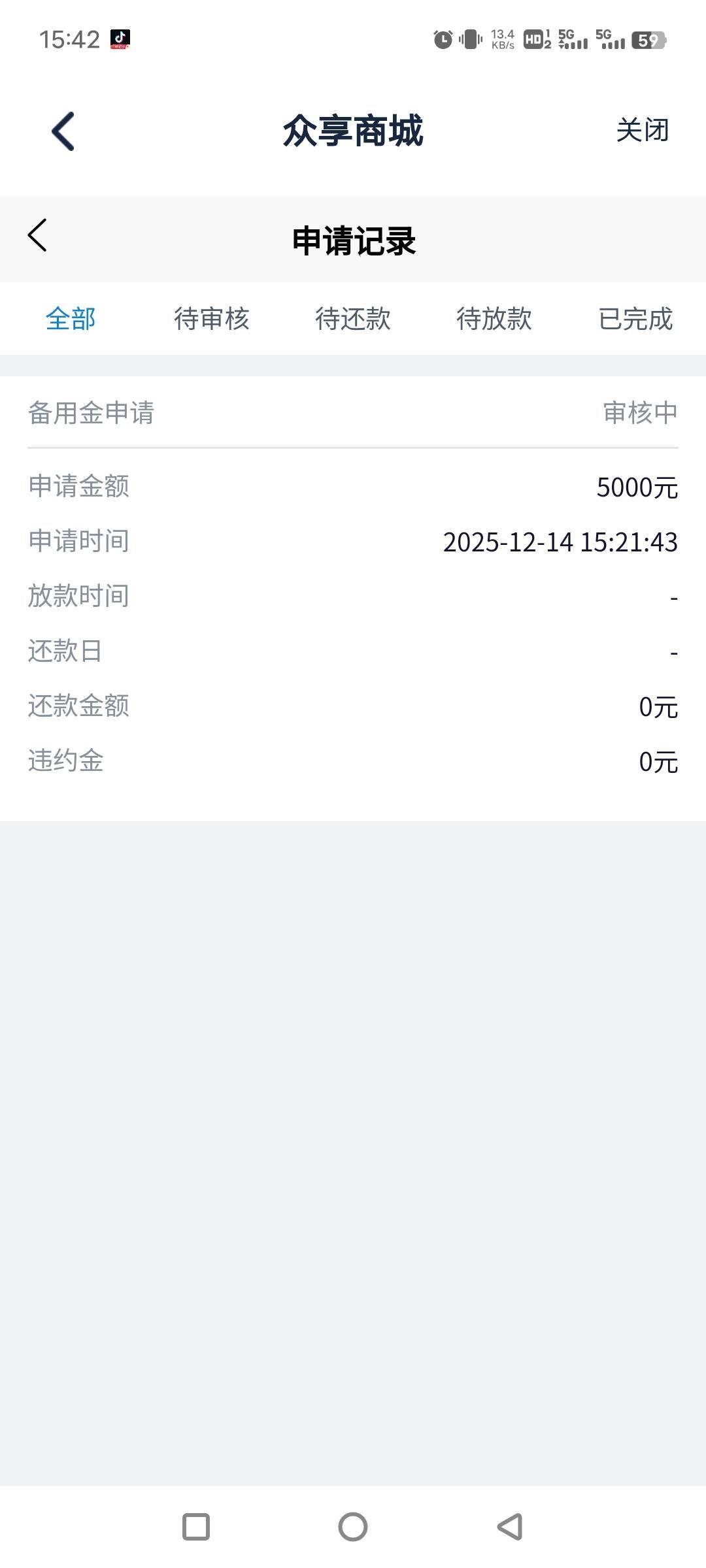Return from the 申请记录 screen
This screenshot has width=706, height=1568.
(x=38, y=235)
